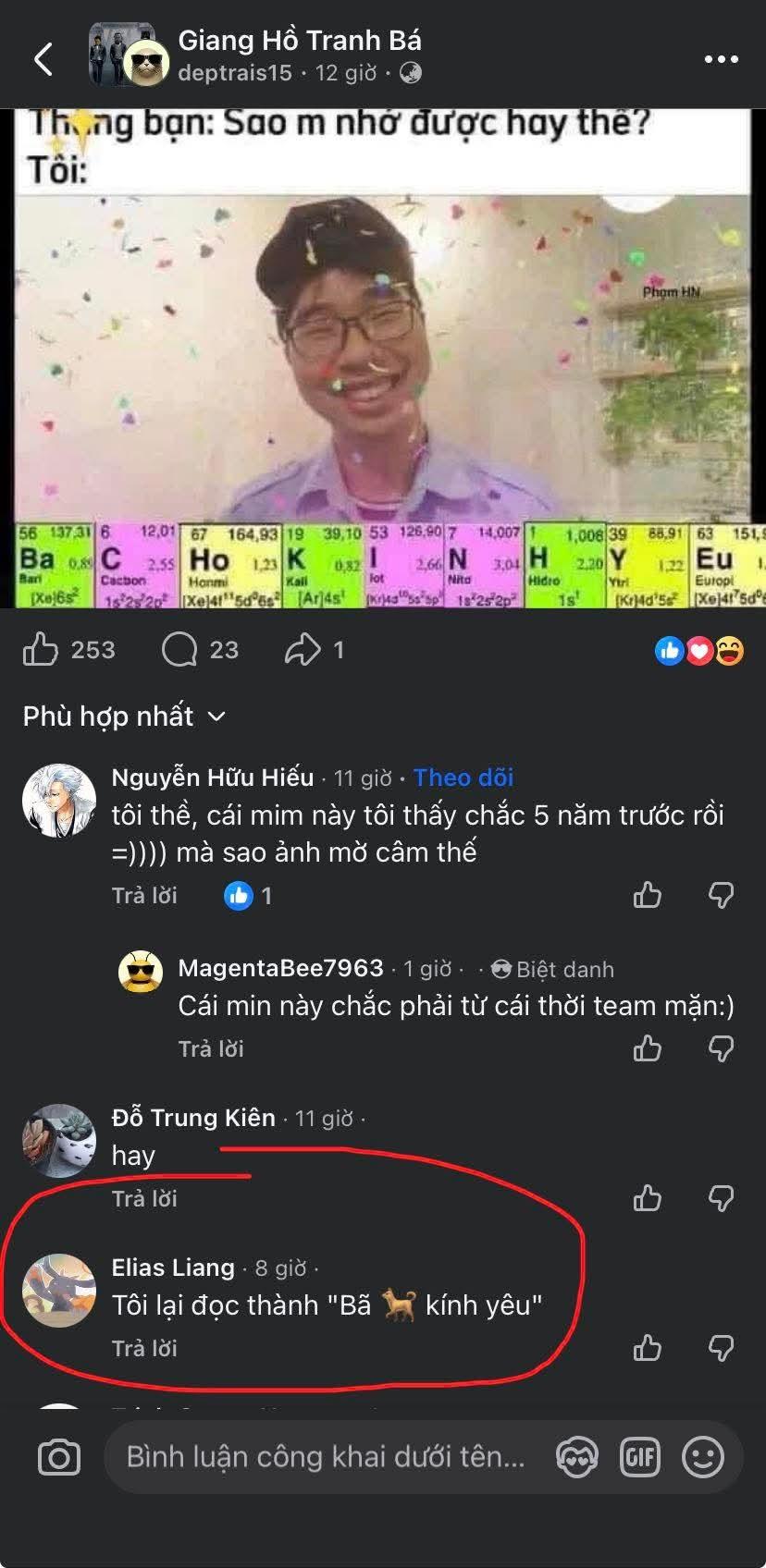Viewport: 766px width, 1568px height.
Task: Open the GIF picker
Action: 640,1458
